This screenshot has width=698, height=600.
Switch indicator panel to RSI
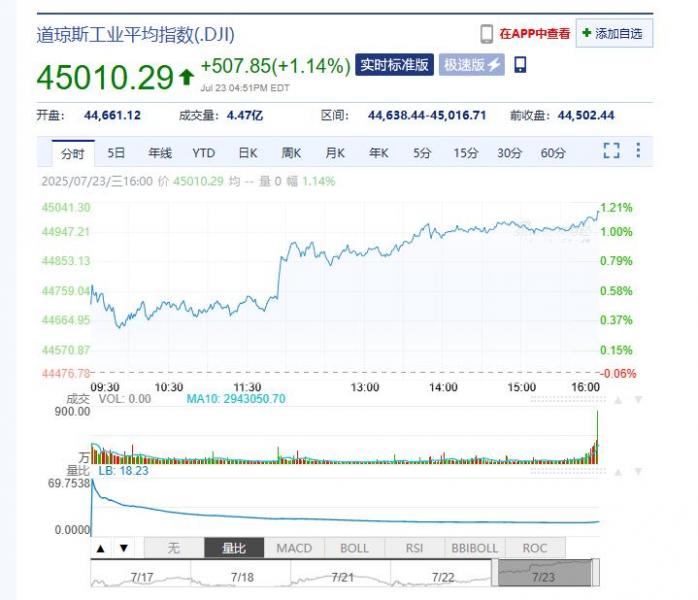[414, 548]
